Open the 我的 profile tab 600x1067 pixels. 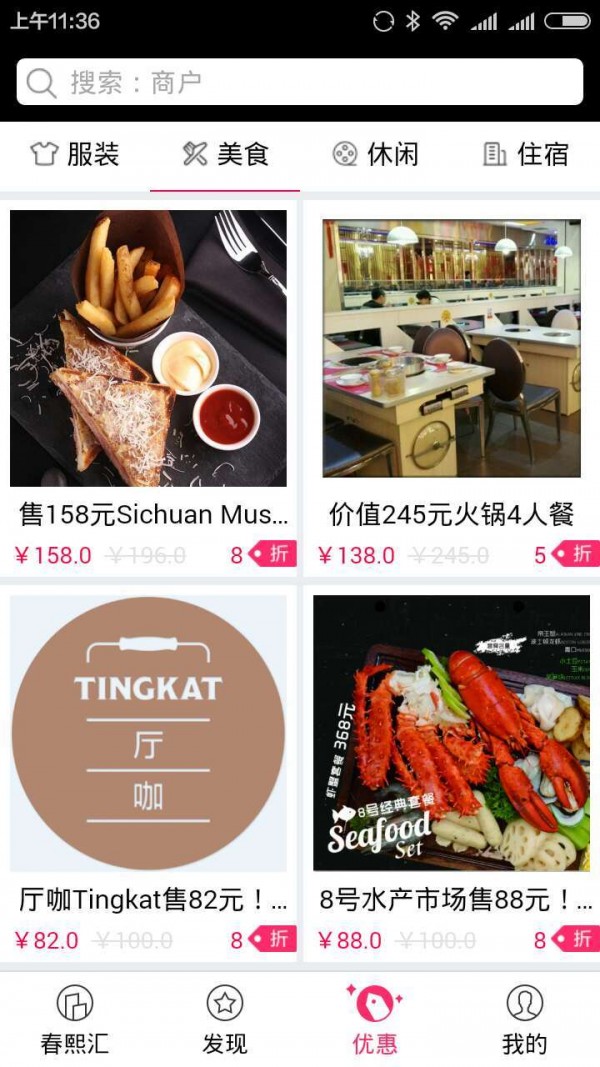click(525, 1019)
